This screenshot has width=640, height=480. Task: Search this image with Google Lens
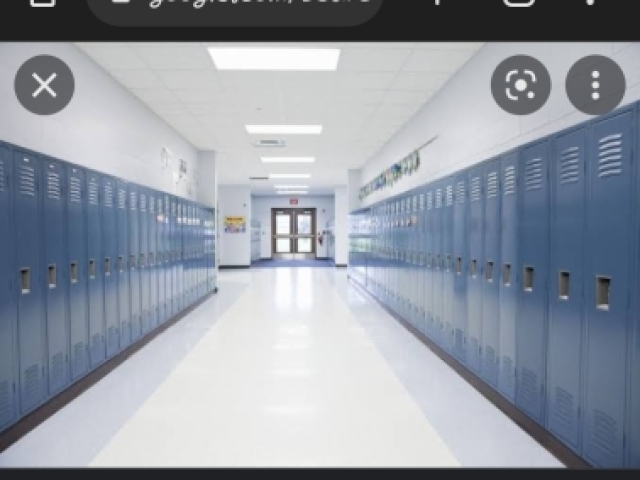point(520,85)
